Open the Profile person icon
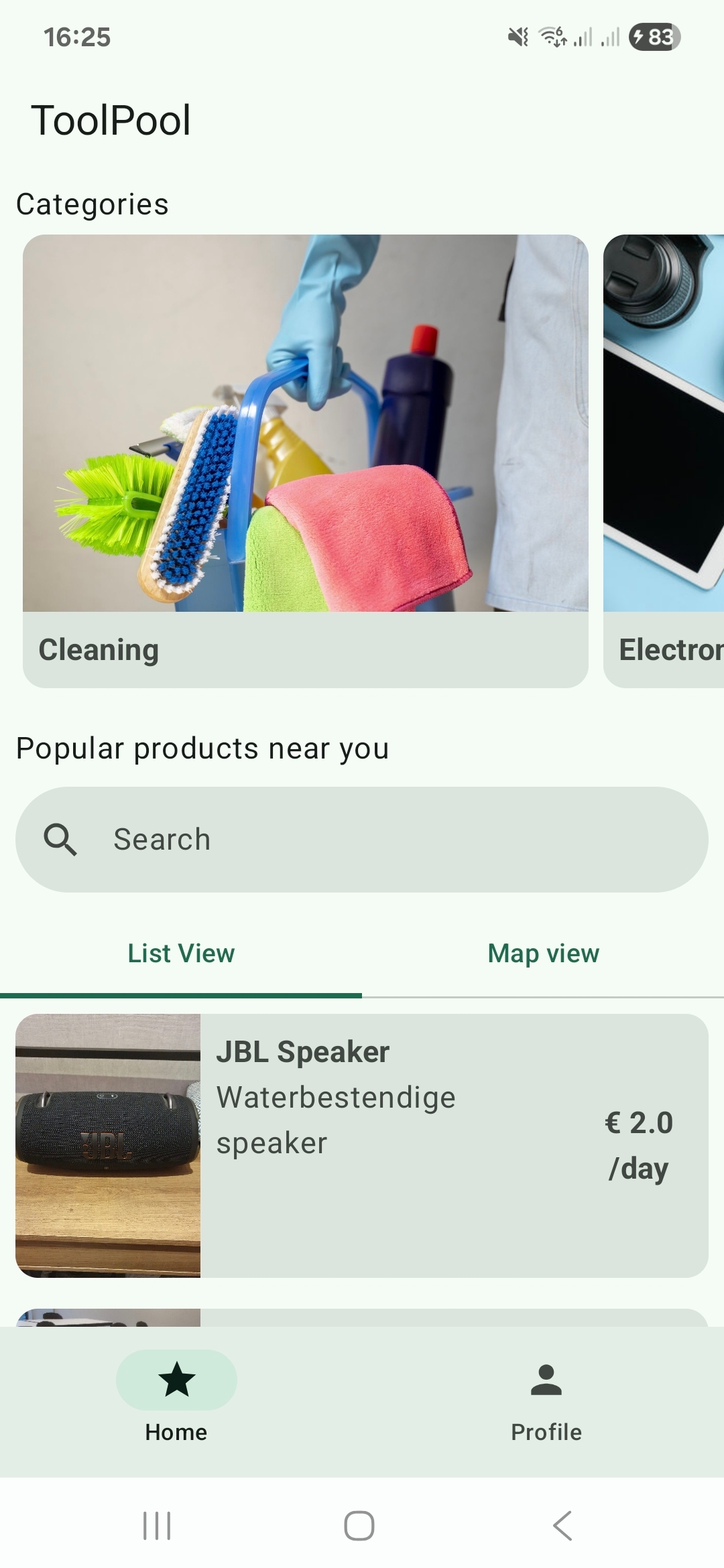Screen dimensions: 724x1568 (x=546, y=1378)
